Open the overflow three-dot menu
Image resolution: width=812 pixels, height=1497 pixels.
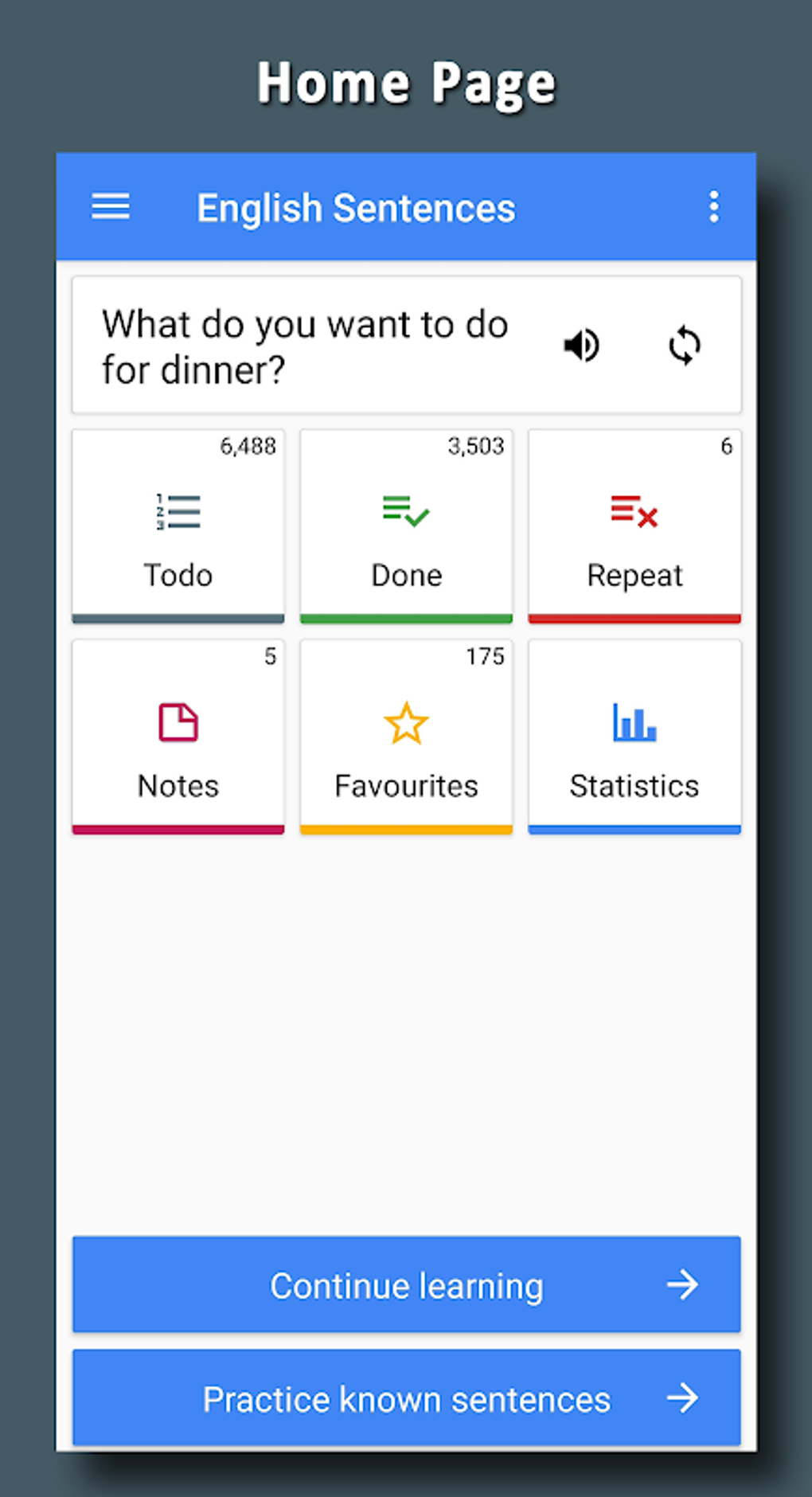click(713, 207)
